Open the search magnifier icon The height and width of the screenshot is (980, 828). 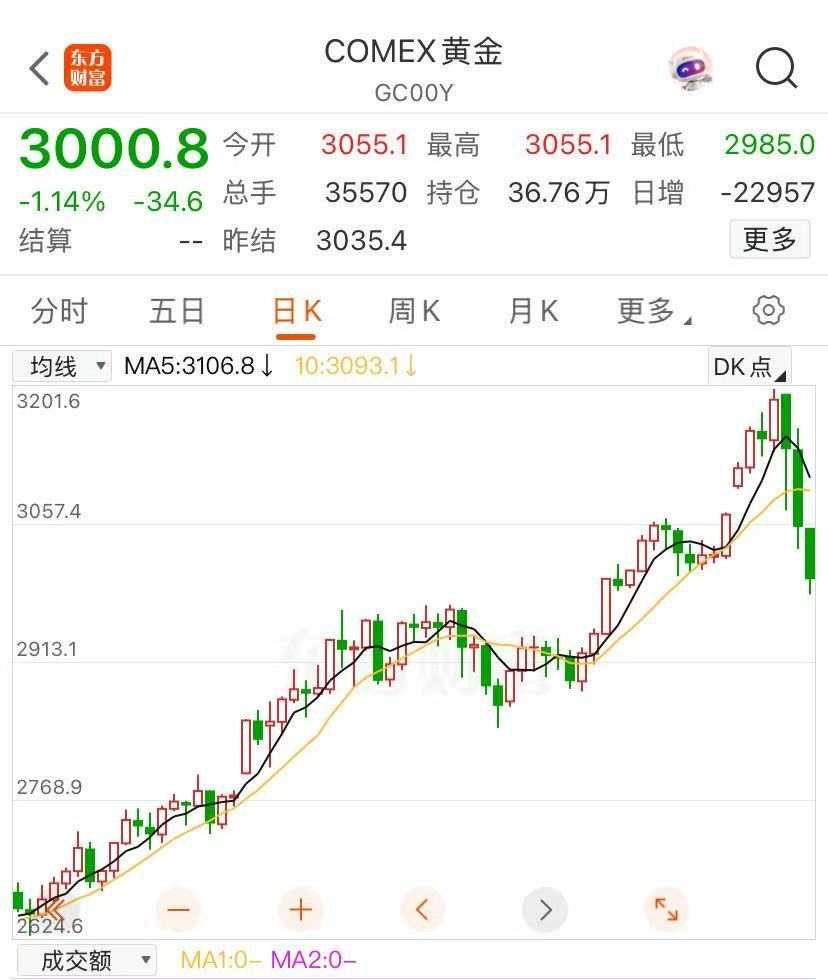pyautogui.click(x=776, y=68)
